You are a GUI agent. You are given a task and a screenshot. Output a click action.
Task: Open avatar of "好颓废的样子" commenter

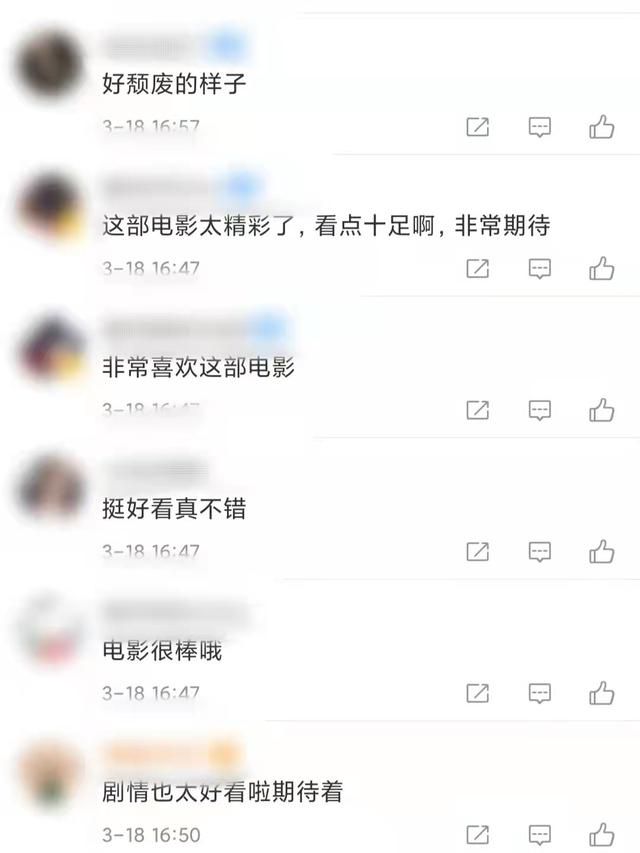click(x=50, y=64)
